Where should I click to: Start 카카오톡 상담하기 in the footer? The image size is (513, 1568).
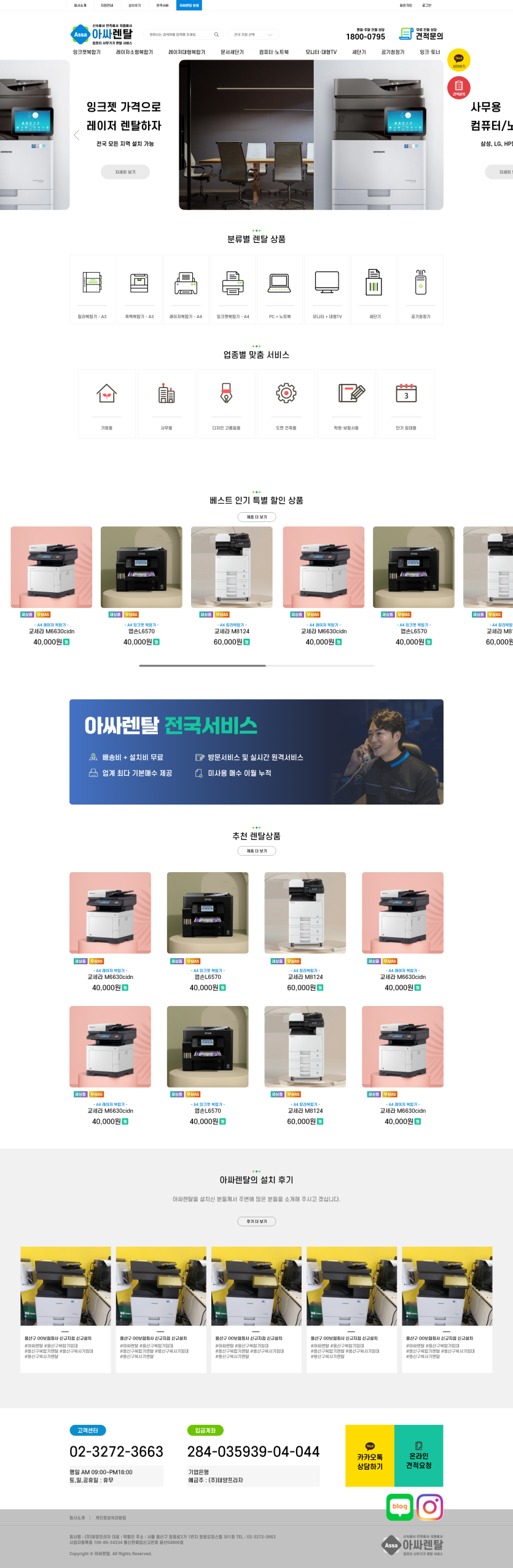tap(370, 1455)
